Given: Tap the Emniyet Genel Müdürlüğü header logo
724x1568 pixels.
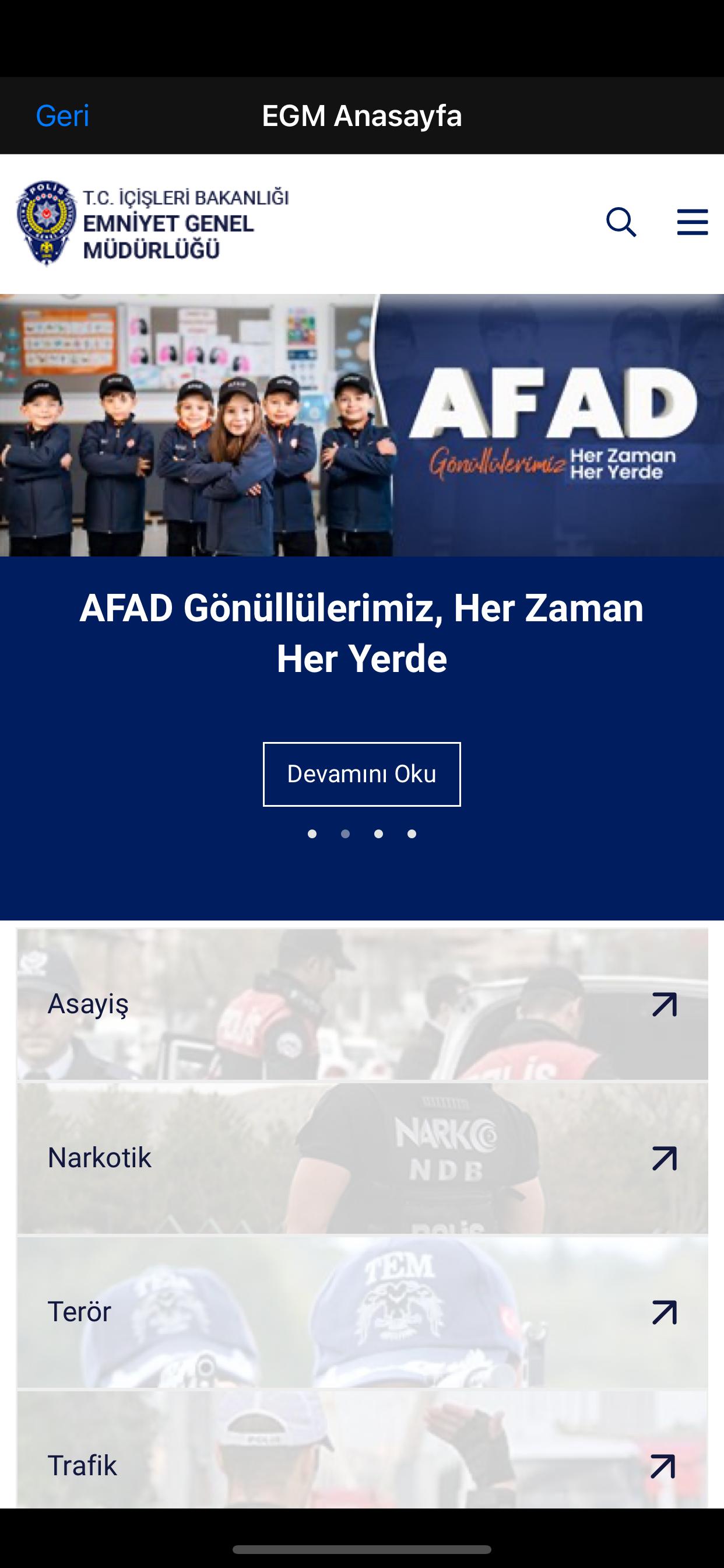Looking at the screenshot, I should pyautogui.click(x=152, y=223).
